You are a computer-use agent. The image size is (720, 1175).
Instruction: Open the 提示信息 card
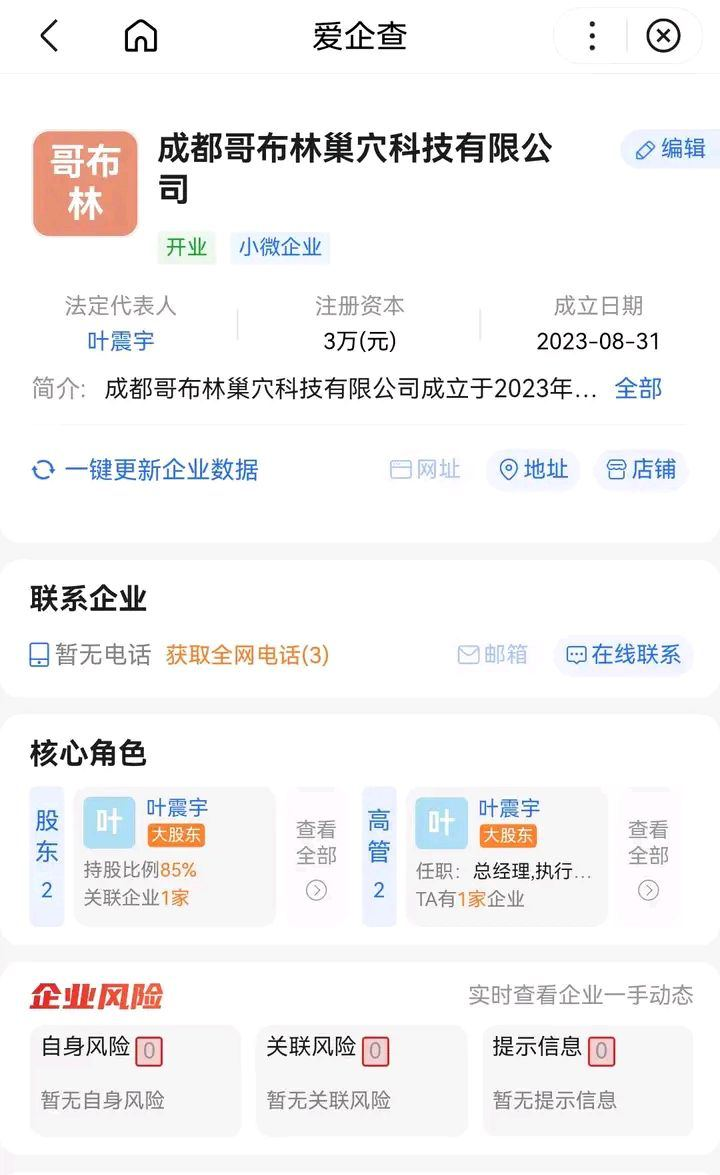click(588, 1080)
